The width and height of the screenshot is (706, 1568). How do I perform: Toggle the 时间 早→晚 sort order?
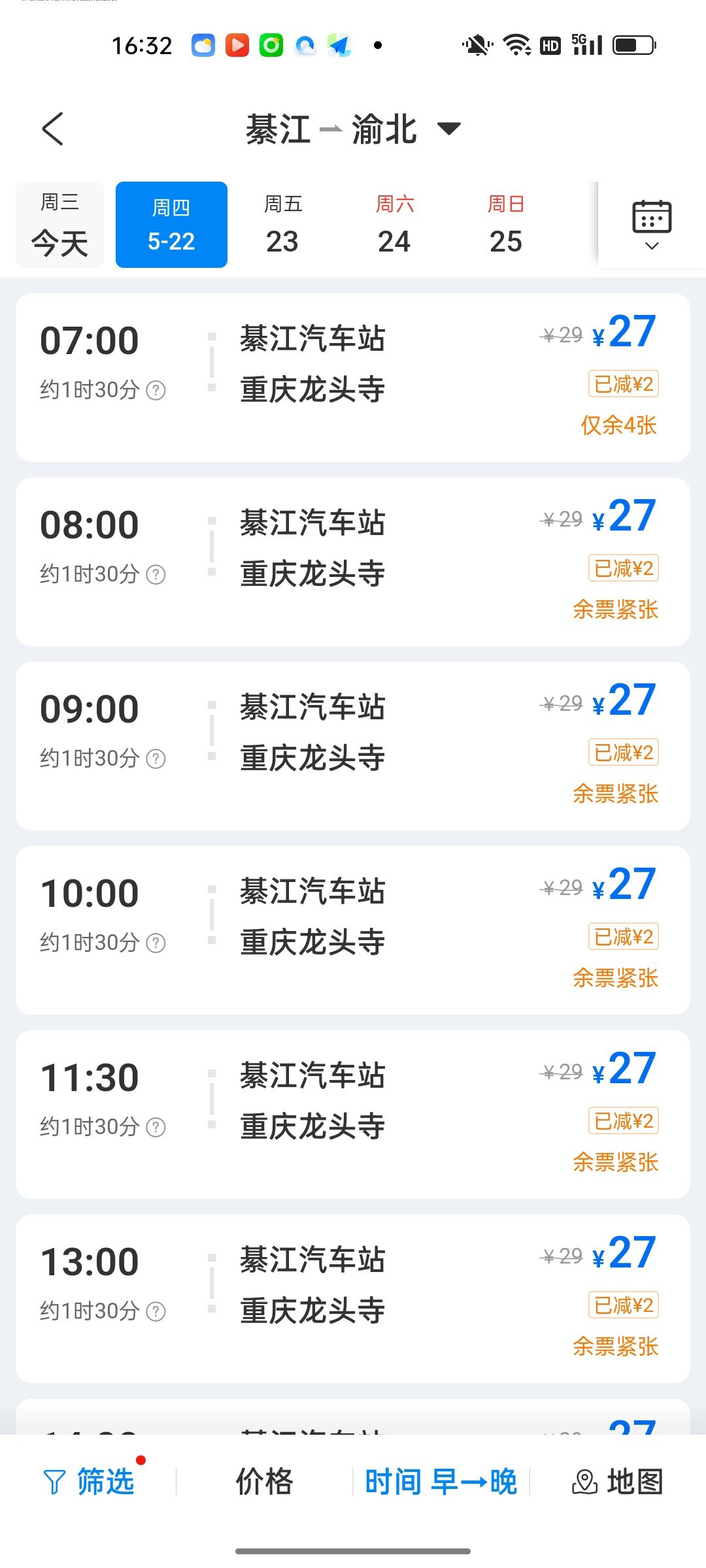pos(441,1482)
